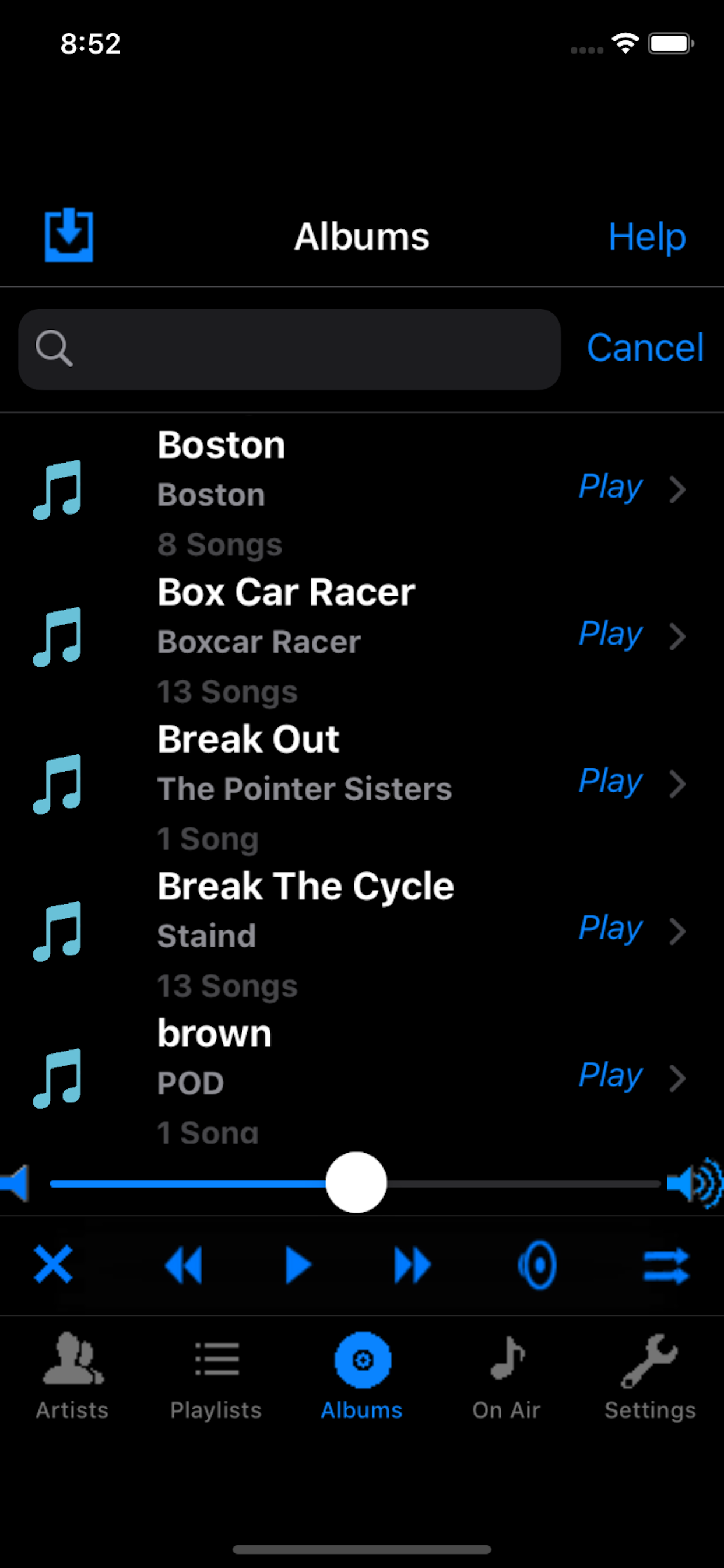Tap the volume slider knob

pyautogui.click(x=356, y=1182)
